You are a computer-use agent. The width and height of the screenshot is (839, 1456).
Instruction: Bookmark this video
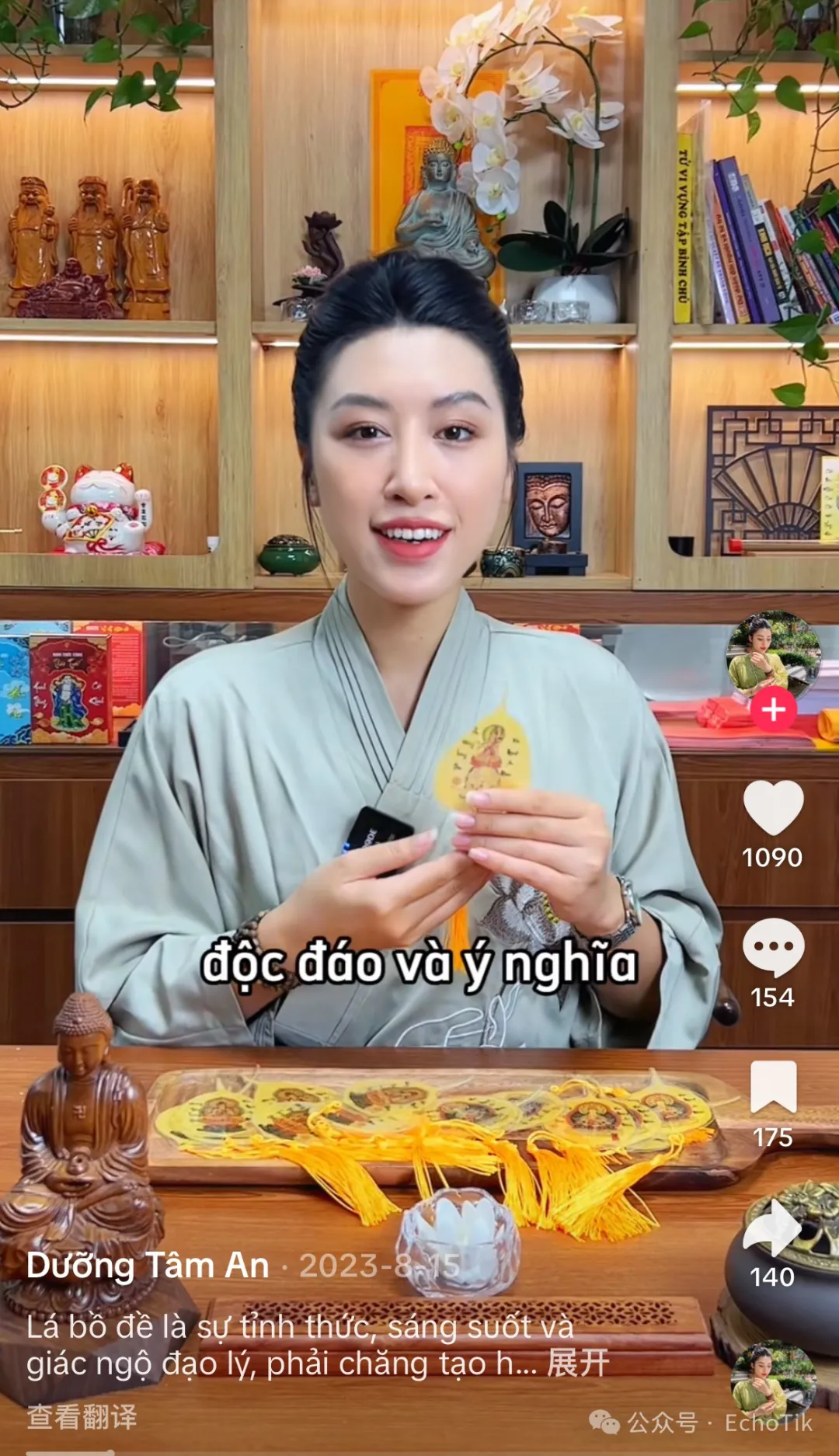(773, 1085)
